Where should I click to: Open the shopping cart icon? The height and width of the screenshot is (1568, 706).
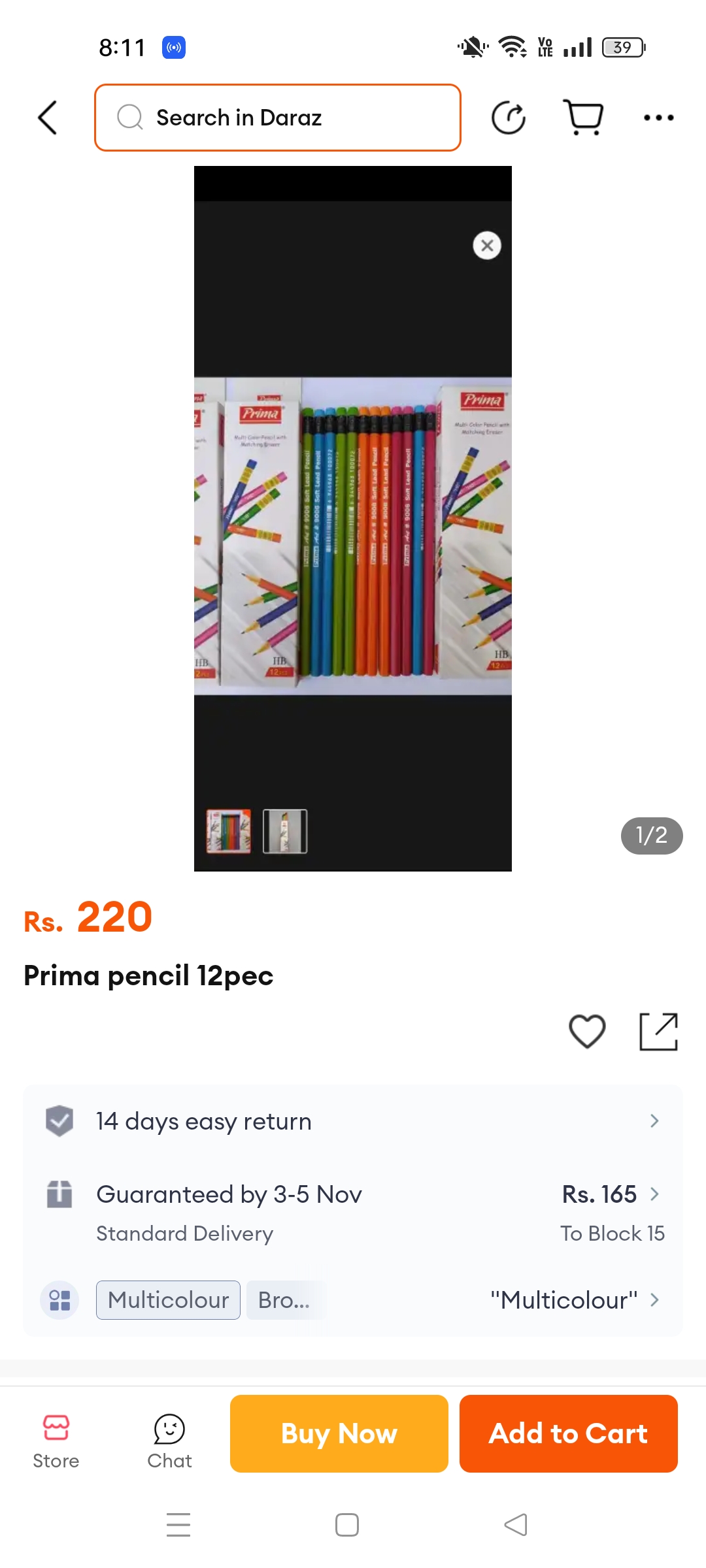(583, 118)
